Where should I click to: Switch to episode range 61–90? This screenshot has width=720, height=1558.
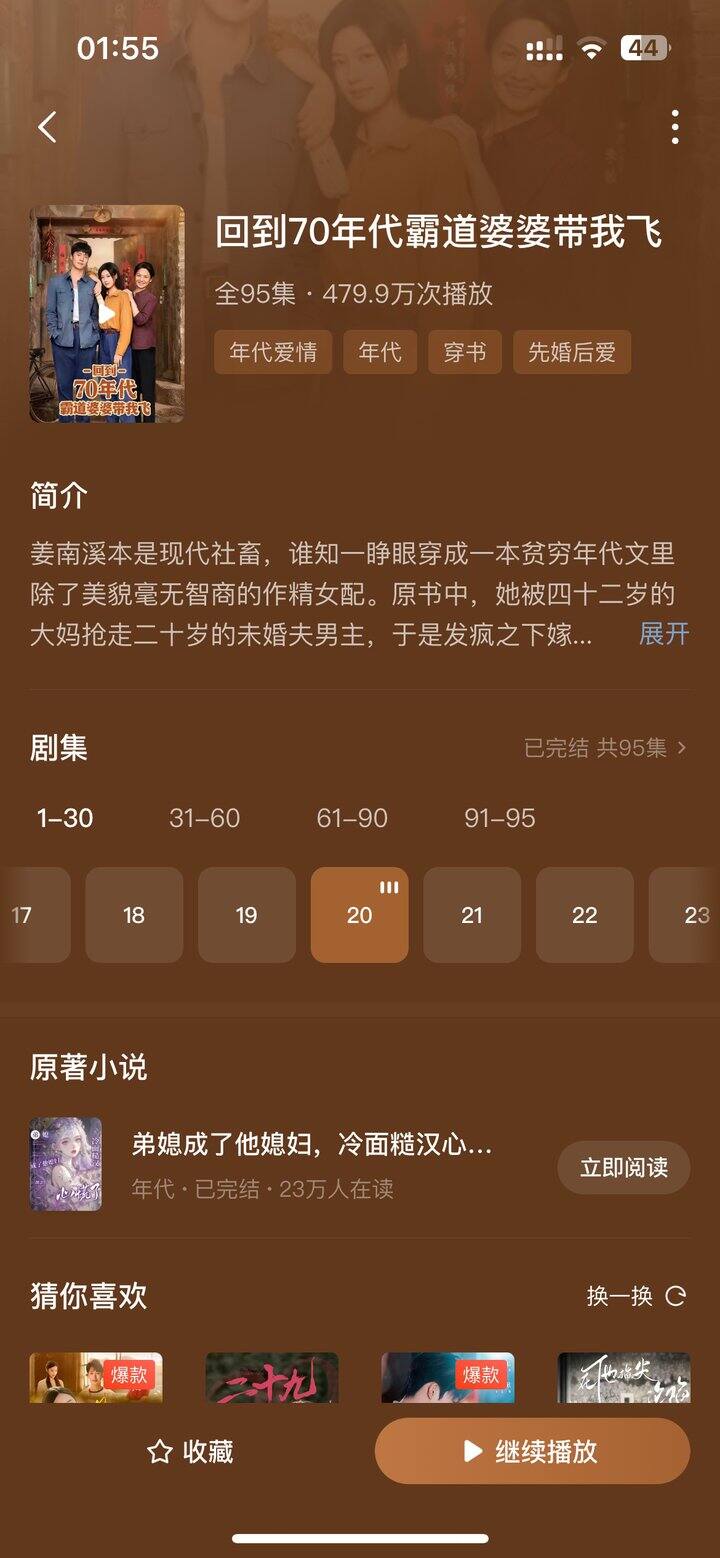(x=352, y=818)
